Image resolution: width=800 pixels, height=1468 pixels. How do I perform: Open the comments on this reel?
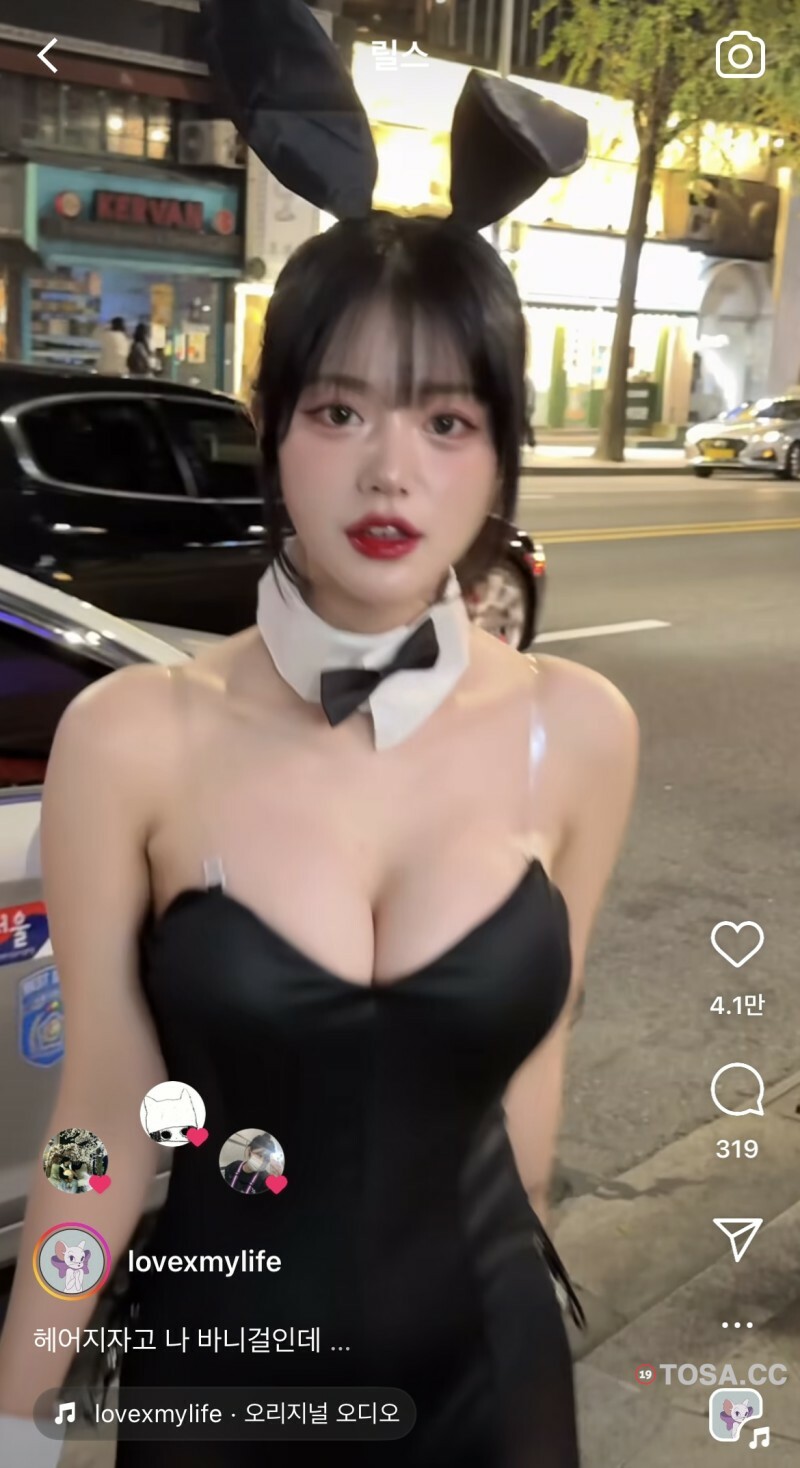737,1091
